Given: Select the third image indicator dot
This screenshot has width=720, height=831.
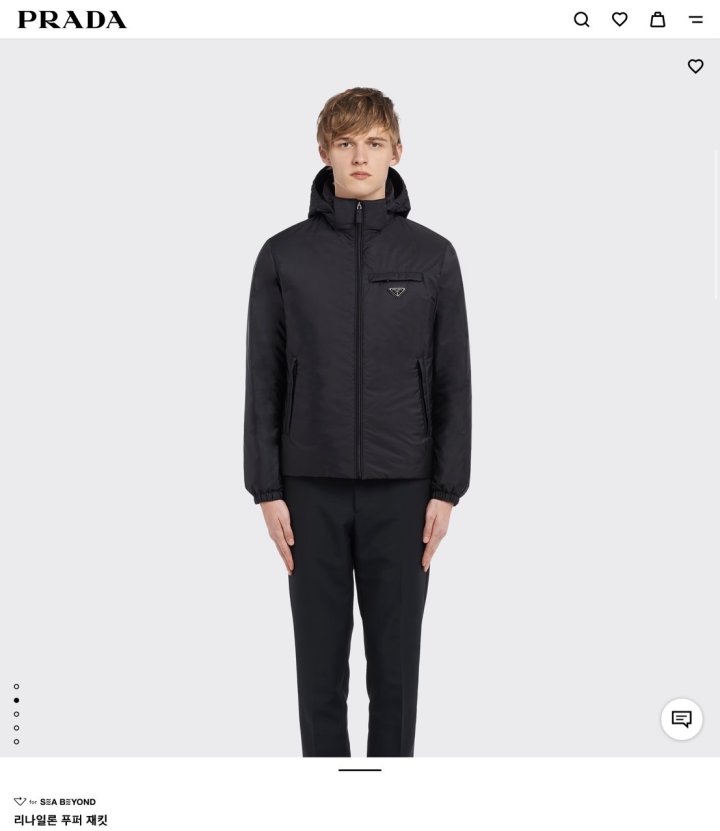Looking at the screenshot, I should pos(16,714).
